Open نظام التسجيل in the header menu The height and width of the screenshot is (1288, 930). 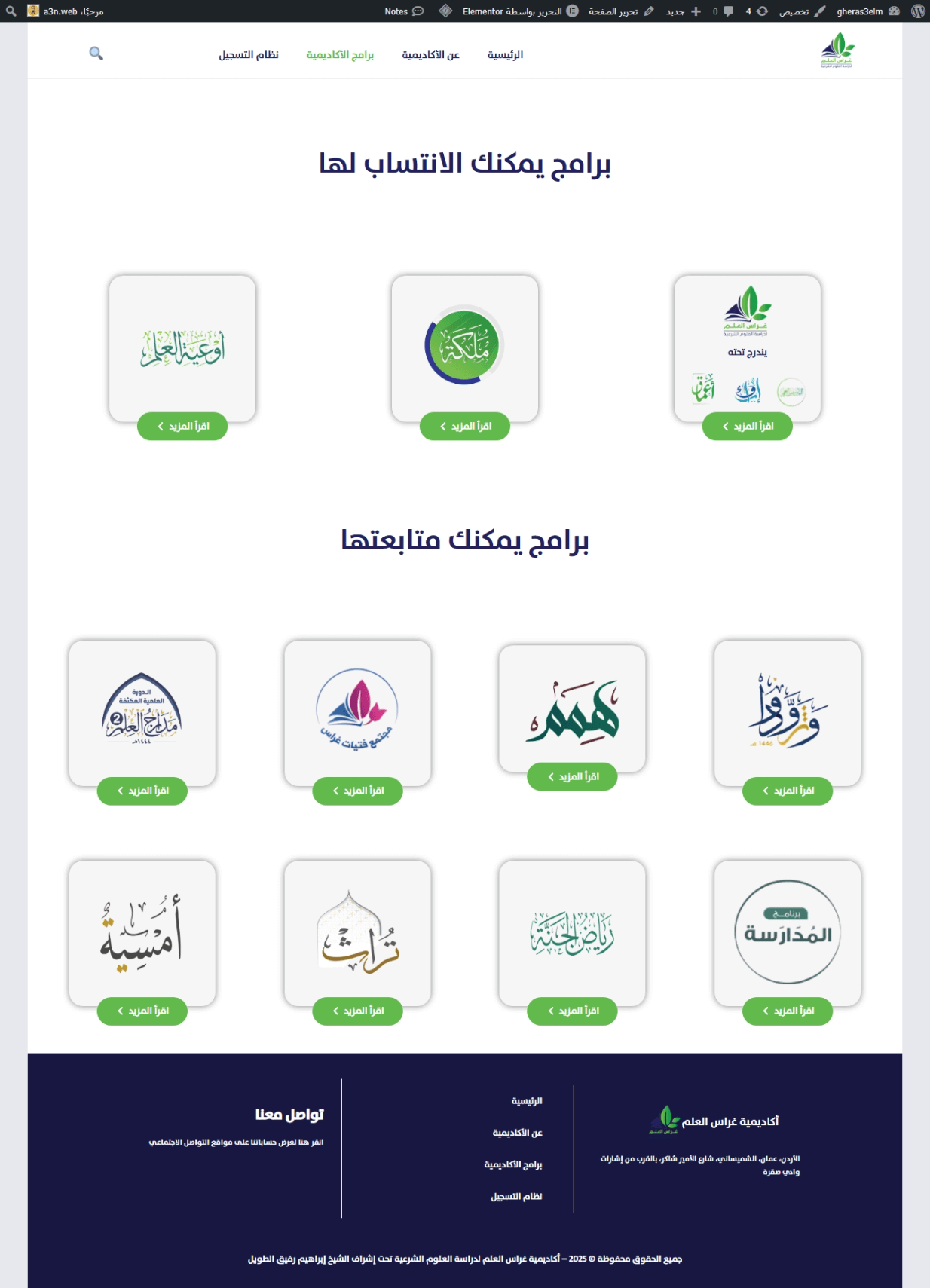point(249,55)
